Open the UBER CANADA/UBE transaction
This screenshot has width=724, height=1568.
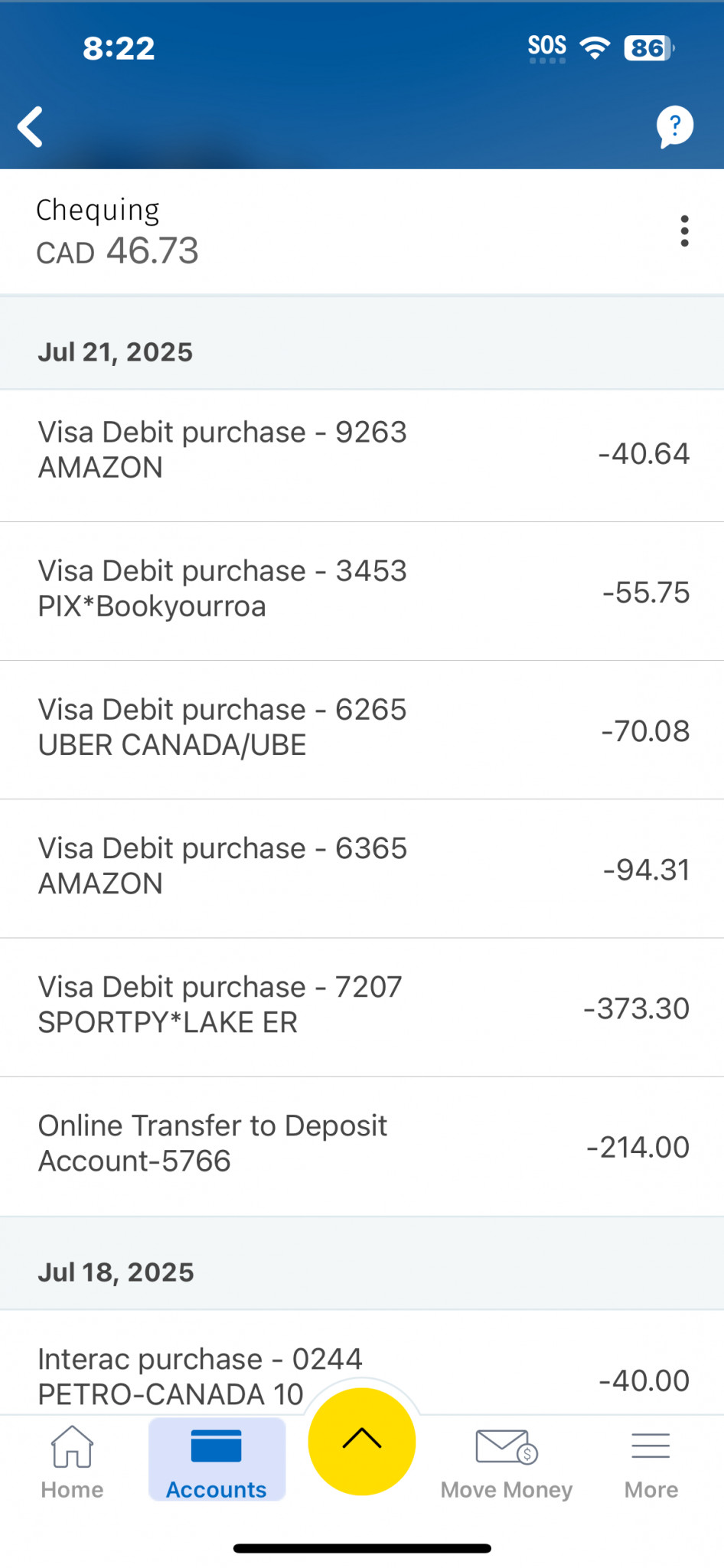coord(362,730)
